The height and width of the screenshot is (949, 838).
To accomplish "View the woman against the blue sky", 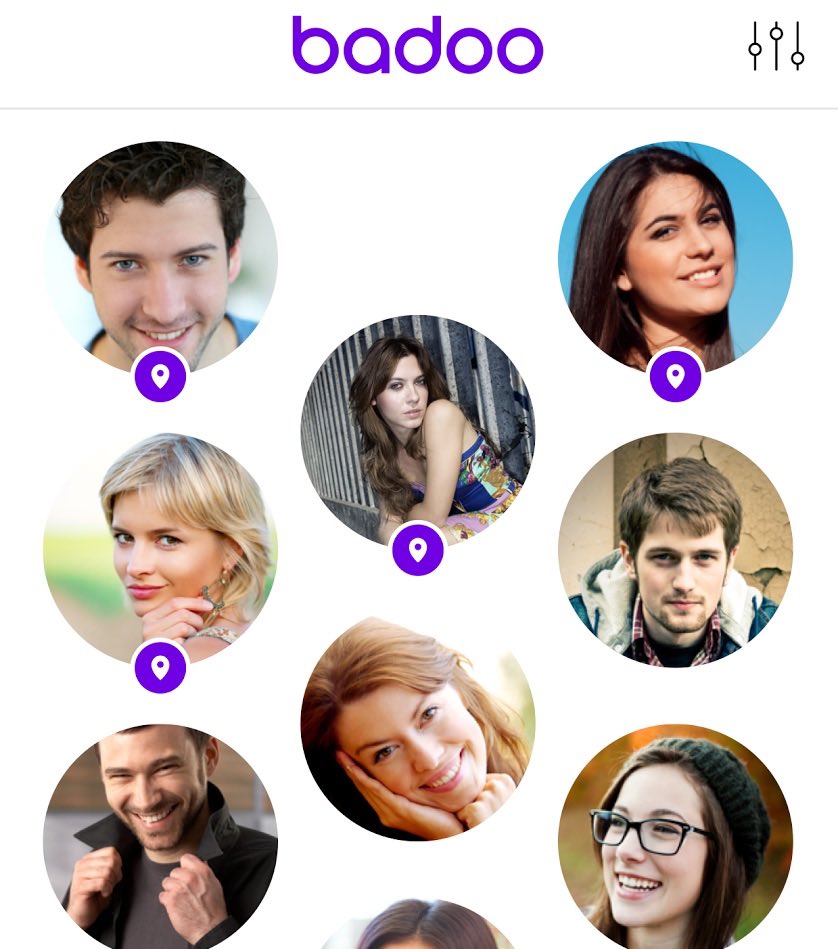I will [675, 257].
